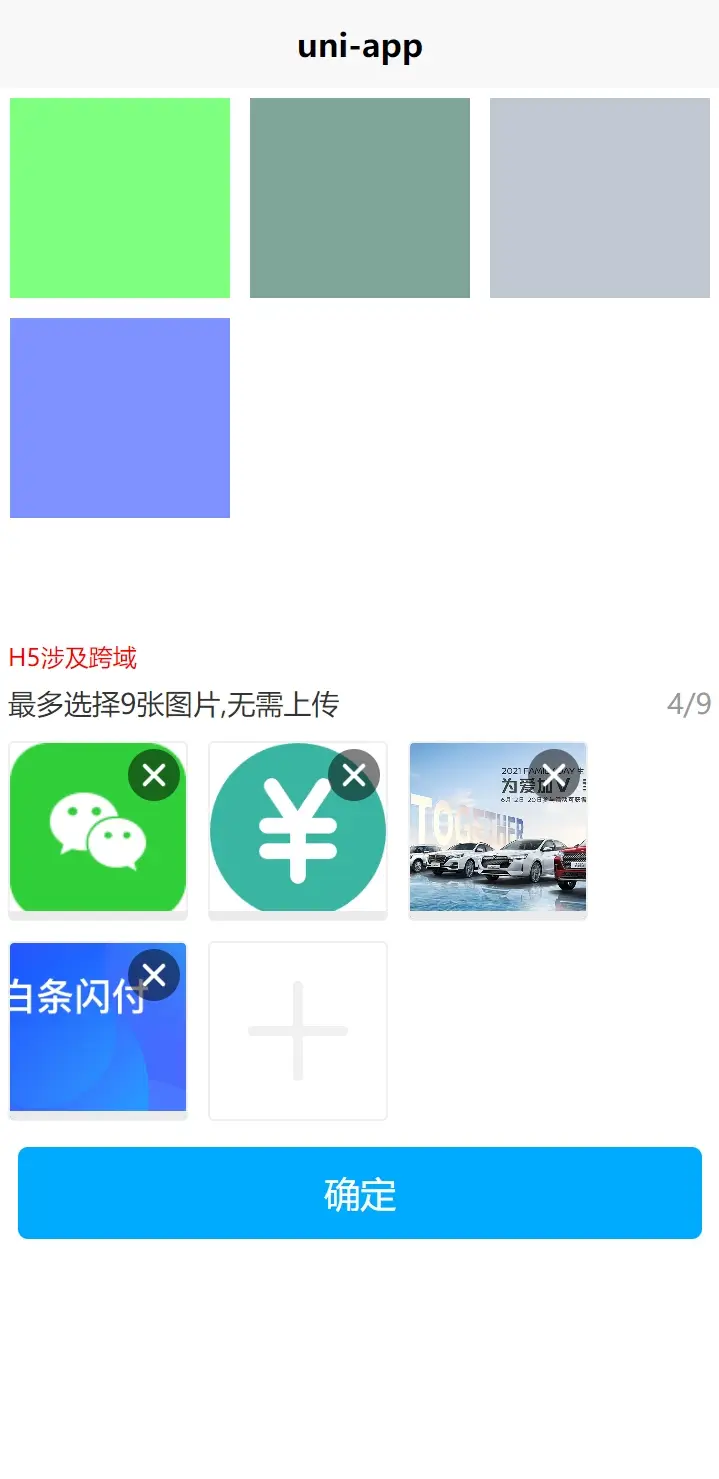Tap the blue-purple square tile
The width and height of the screenshot is (719, 1479).
120,418
